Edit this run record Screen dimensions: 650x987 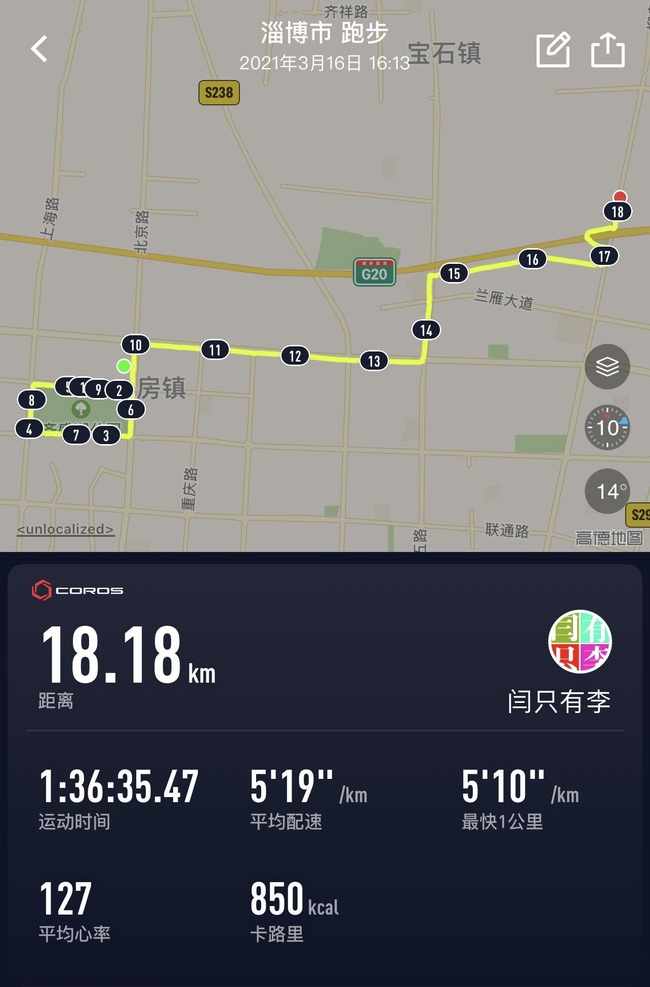click(552, 49)
